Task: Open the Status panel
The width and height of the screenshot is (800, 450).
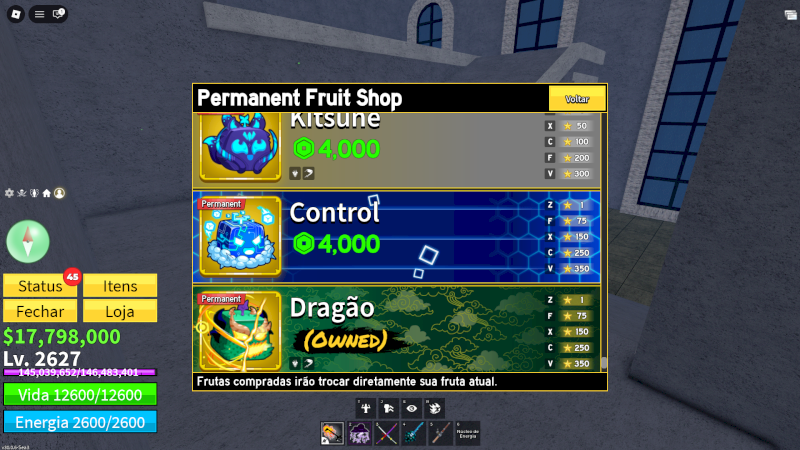Action: click(x=40, y=286)
